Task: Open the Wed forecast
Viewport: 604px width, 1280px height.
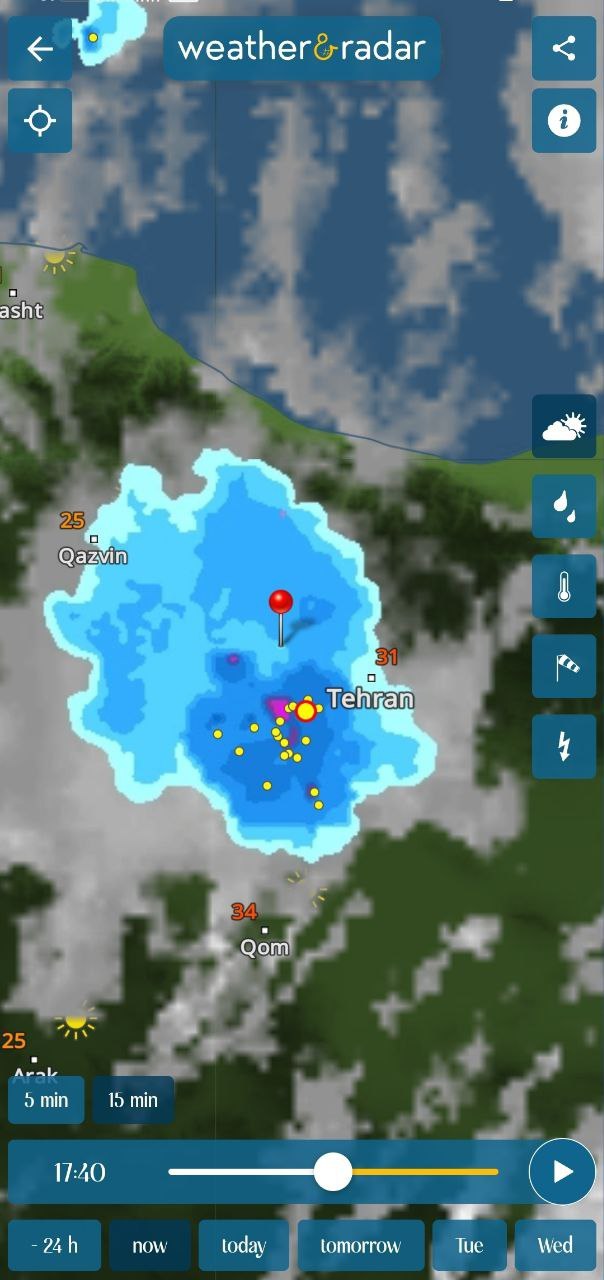Action: click(555, 1246)
